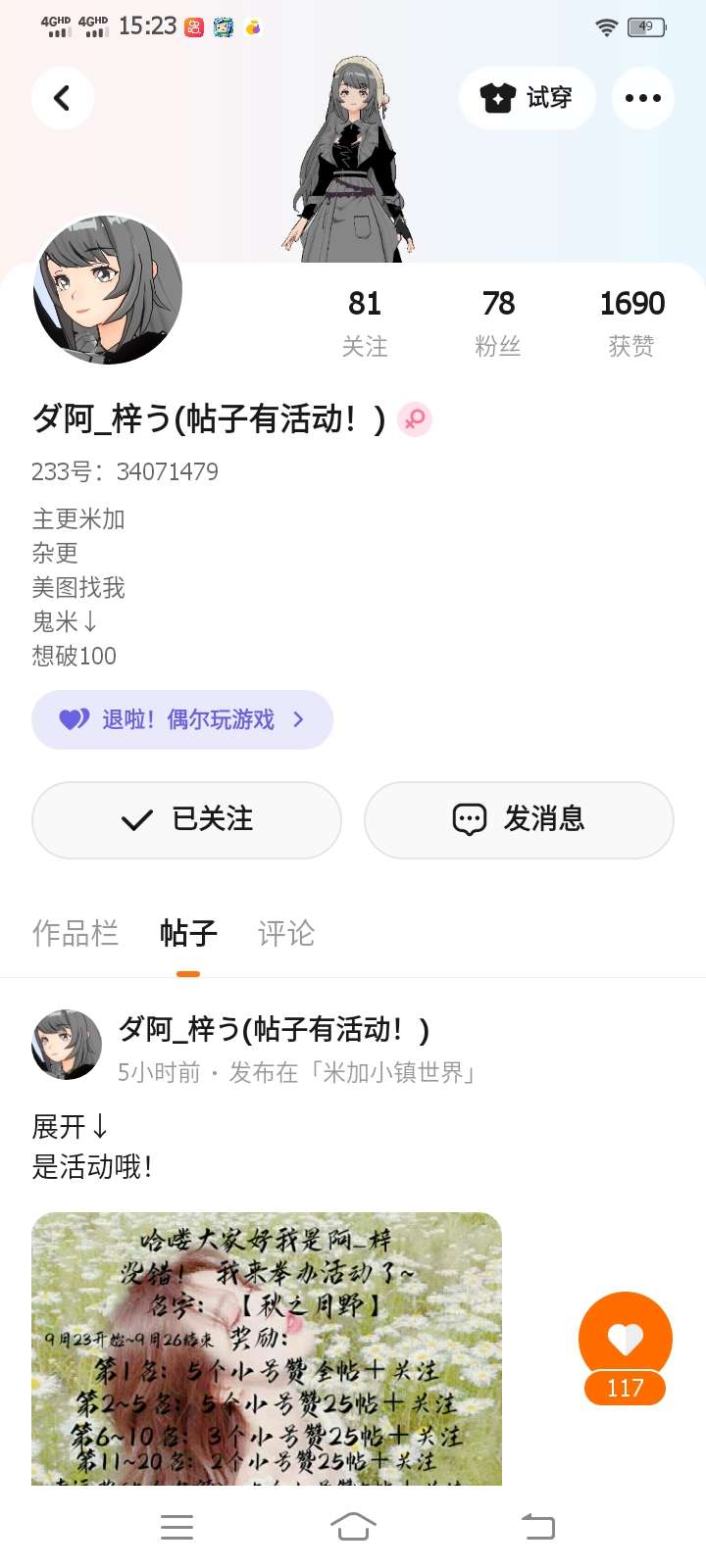Switch to the 评论 tab
706x1568 pixels.
(x=286, y=933)
